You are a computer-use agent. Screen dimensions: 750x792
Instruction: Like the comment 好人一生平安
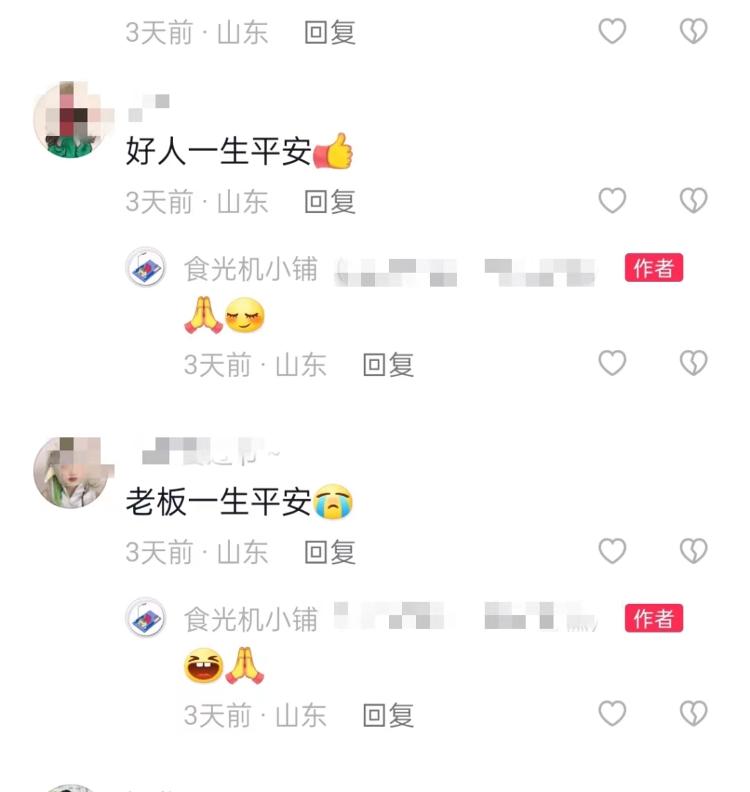[x=612, y=201]
